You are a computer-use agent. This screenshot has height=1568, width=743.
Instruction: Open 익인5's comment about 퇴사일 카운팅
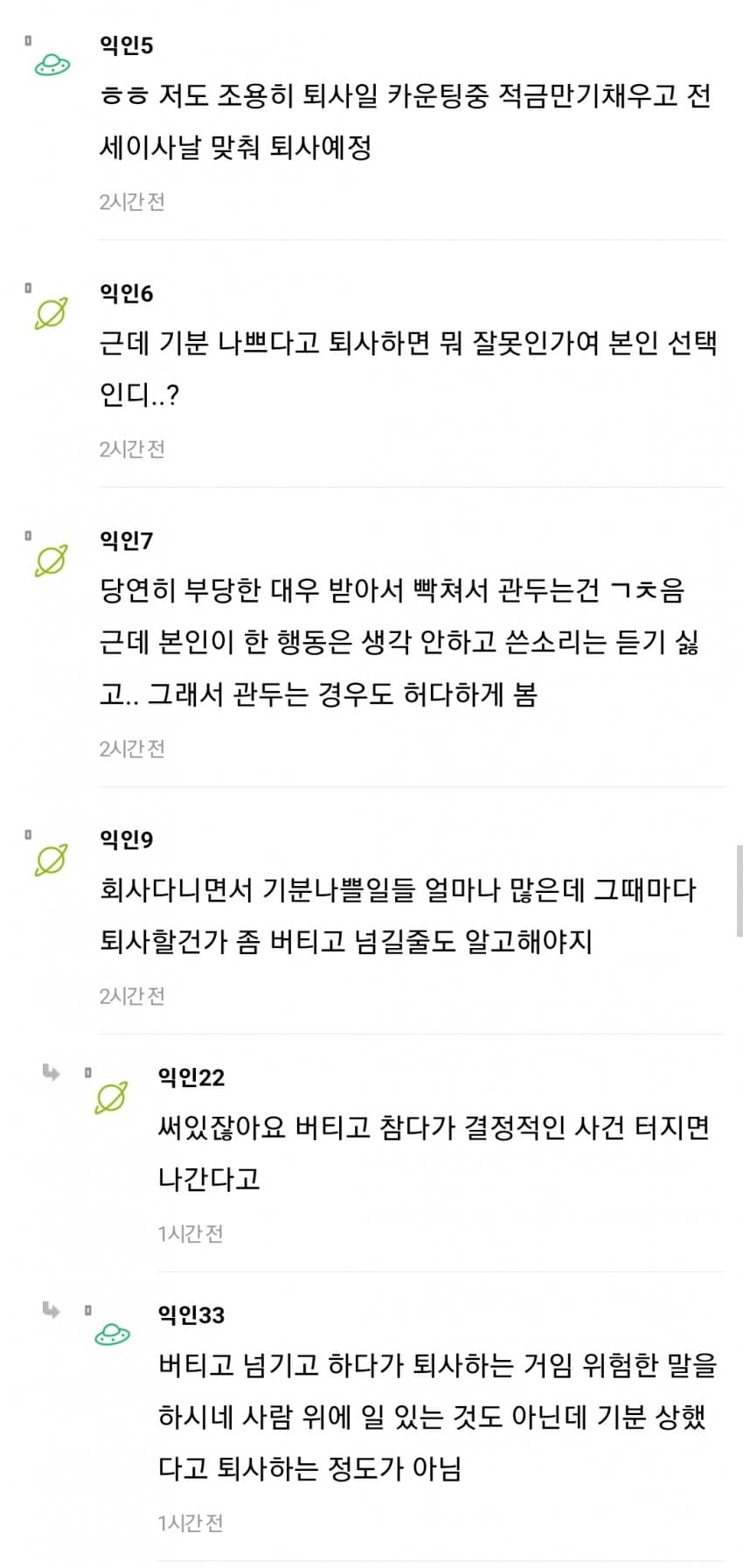coord(405,121)
